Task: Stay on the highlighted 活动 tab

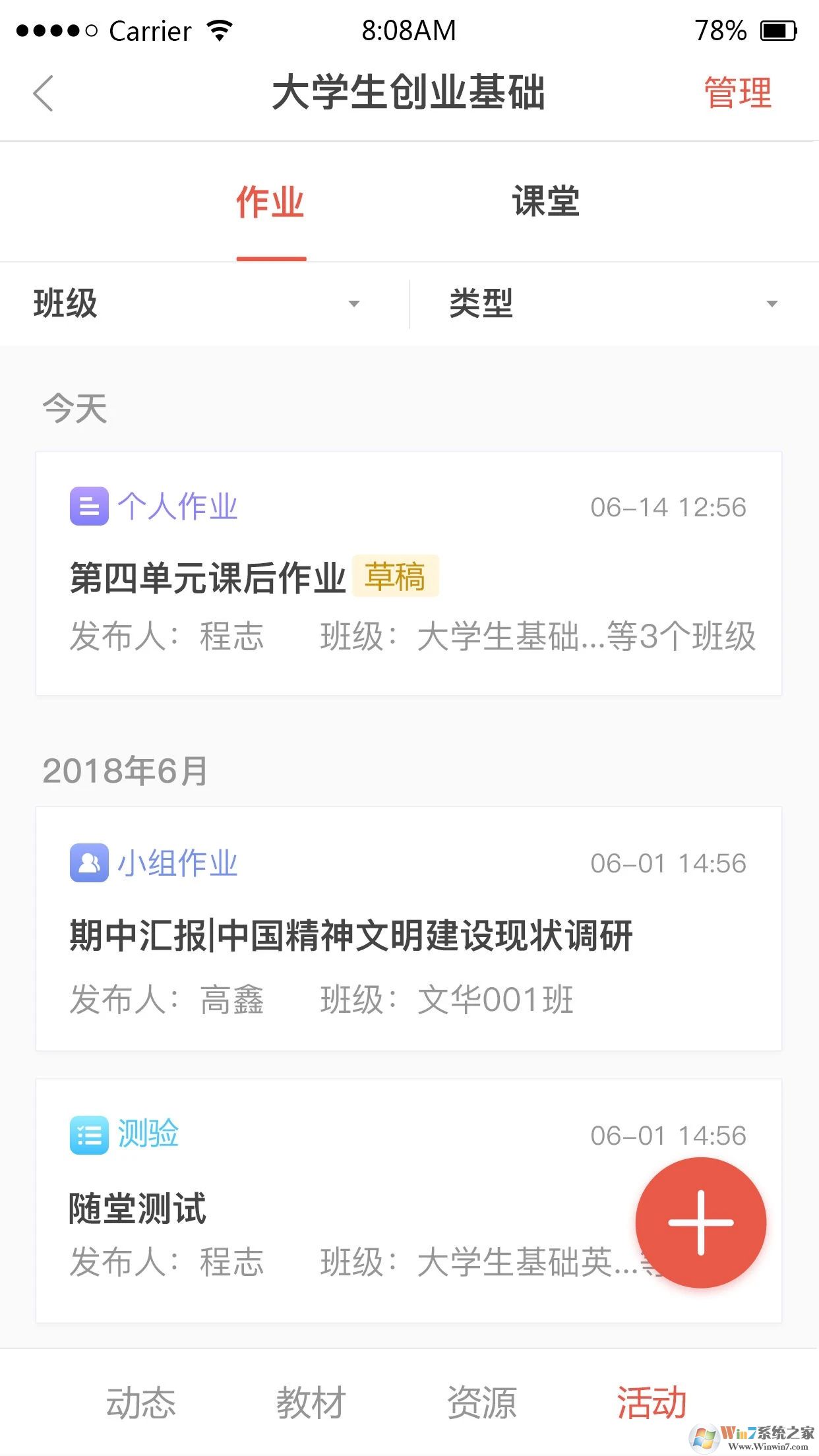Action: pos(652,1401)
